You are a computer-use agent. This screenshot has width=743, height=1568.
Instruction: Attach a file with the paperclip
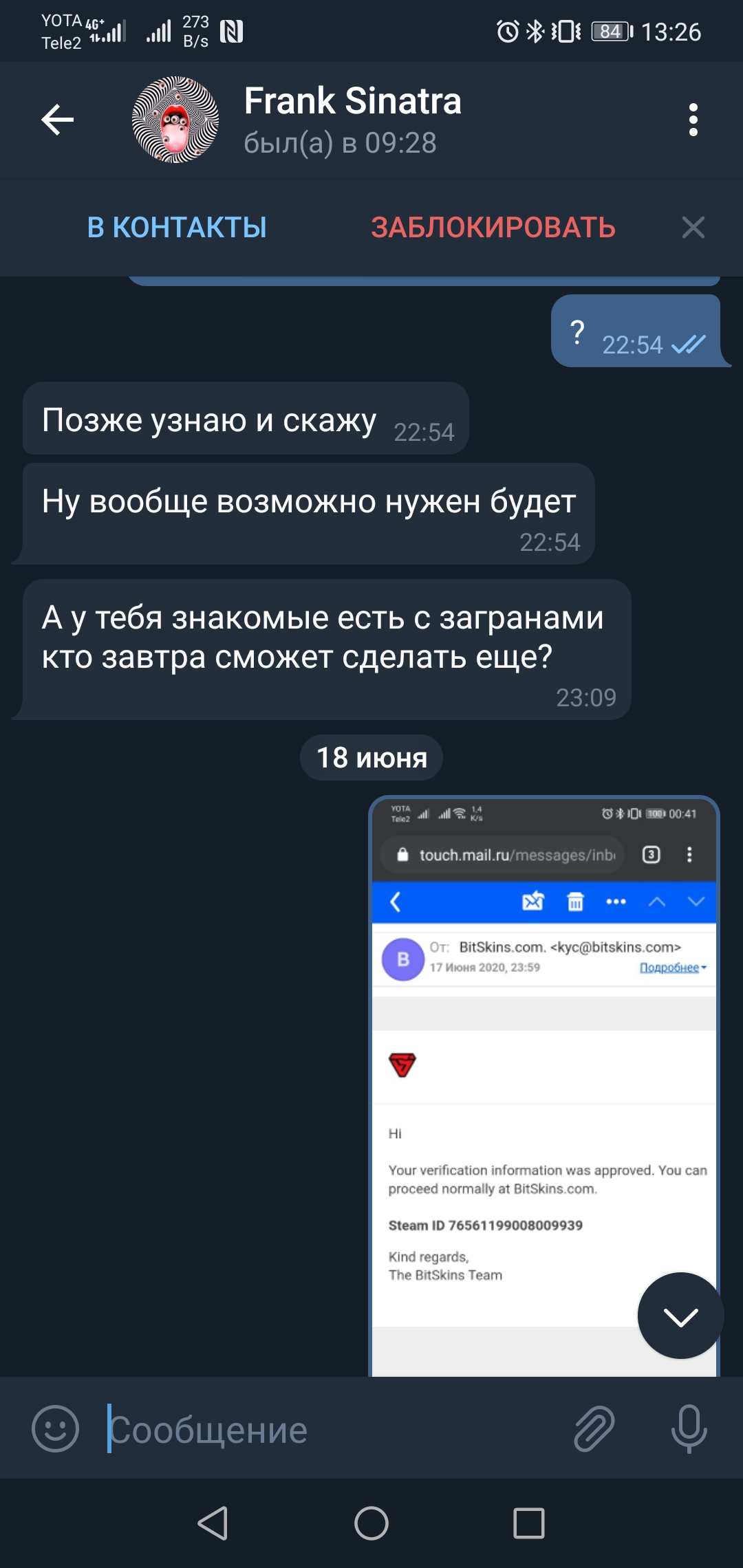594,1428
